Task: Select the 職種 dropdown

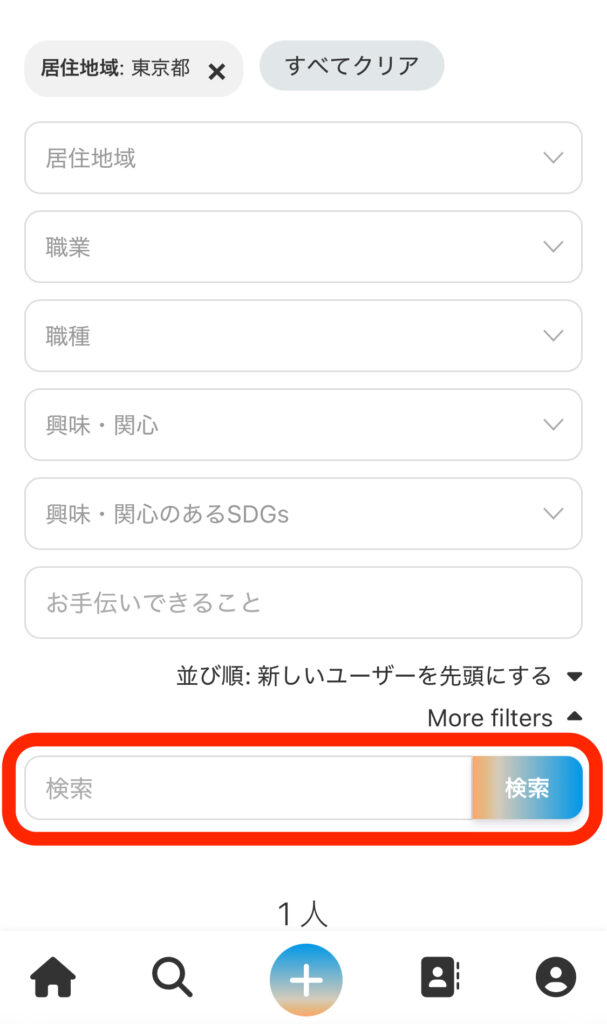Action: 303,336
